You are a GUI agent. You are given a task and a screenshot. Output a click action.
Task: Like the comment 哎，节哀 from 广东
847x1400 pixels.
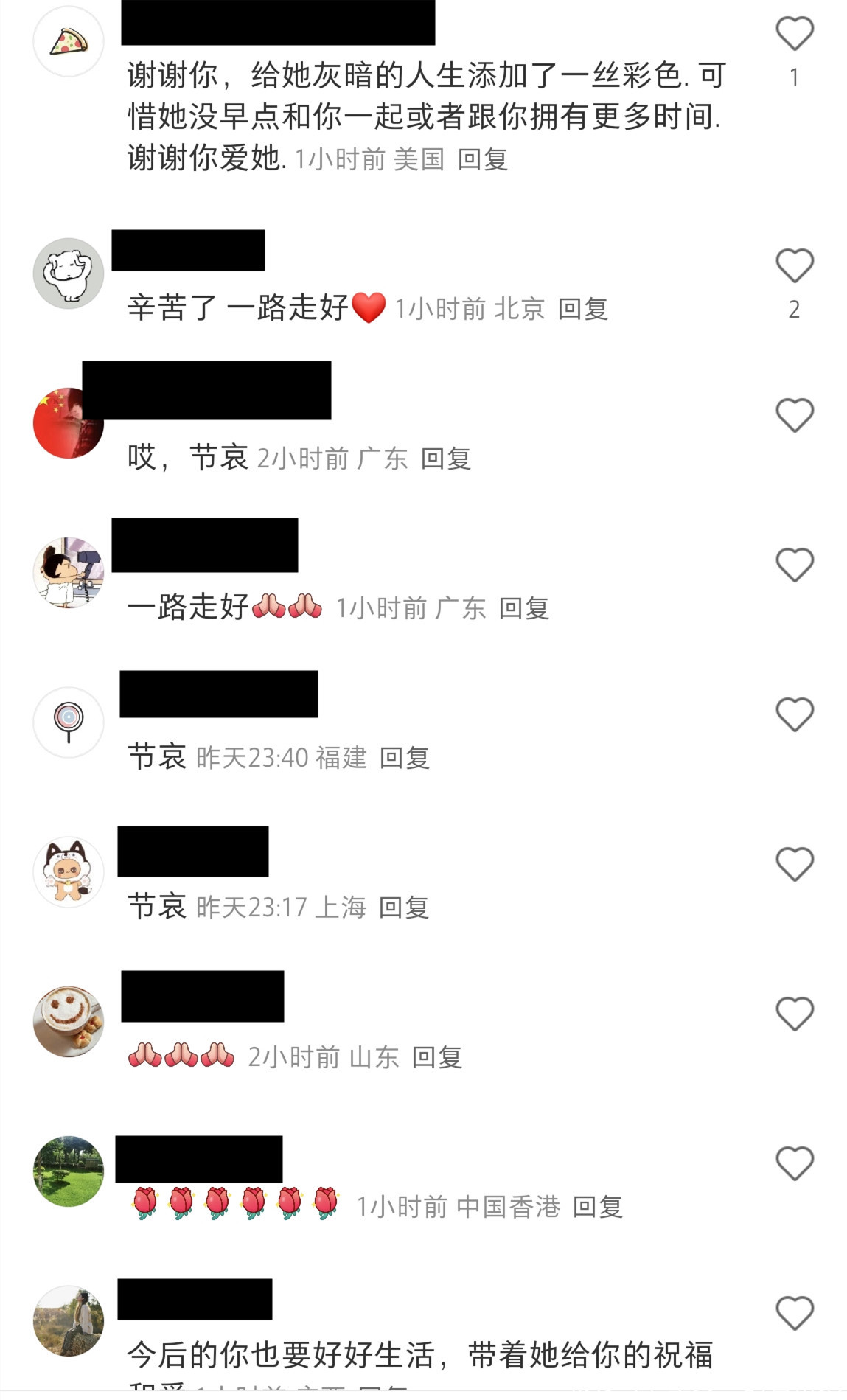coord(794,415)
